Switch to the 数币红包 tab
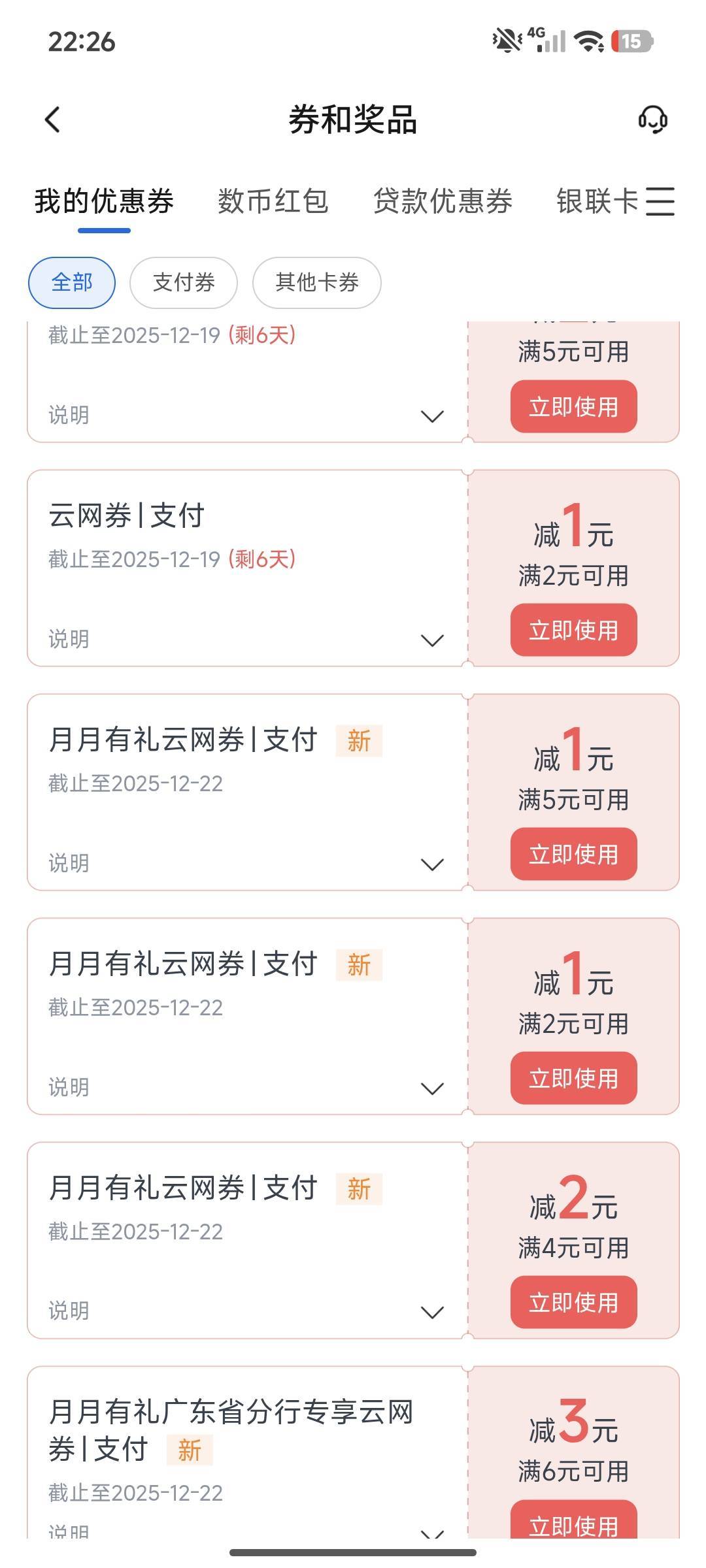 pos(273,201)
